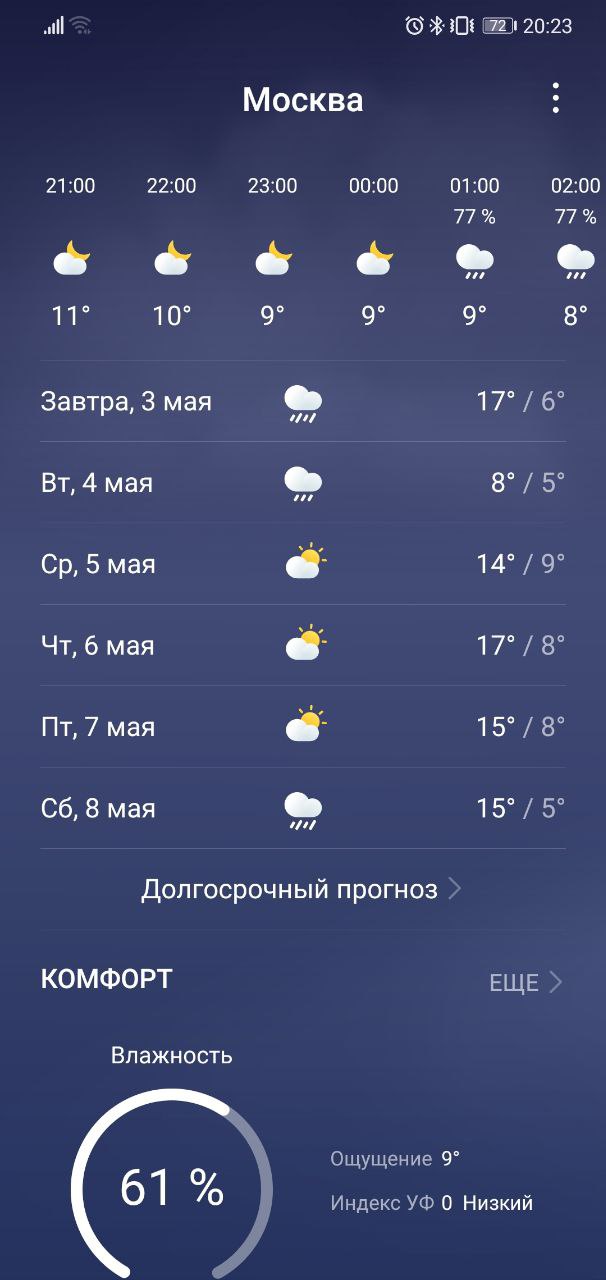Open tomorrow's 3 мая forecast row

point(303,401)
